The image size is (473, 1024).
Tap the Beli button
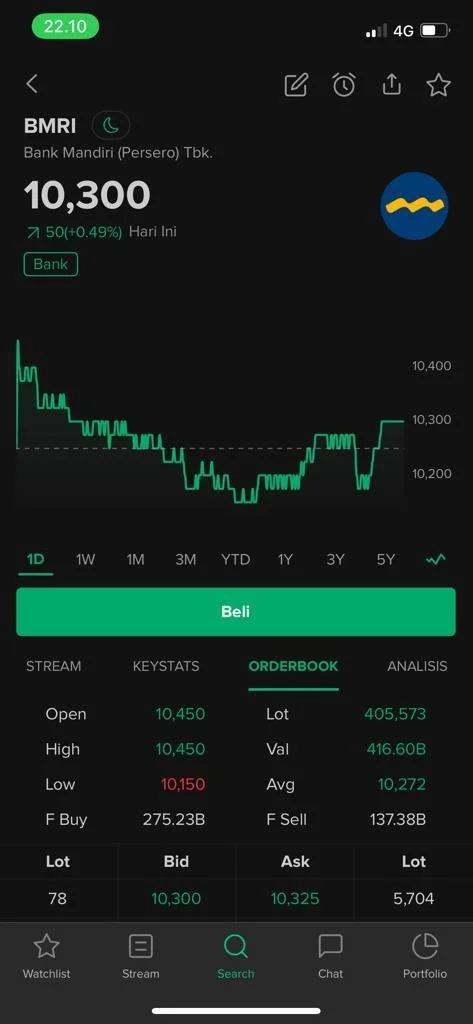(x=236, y=612)
